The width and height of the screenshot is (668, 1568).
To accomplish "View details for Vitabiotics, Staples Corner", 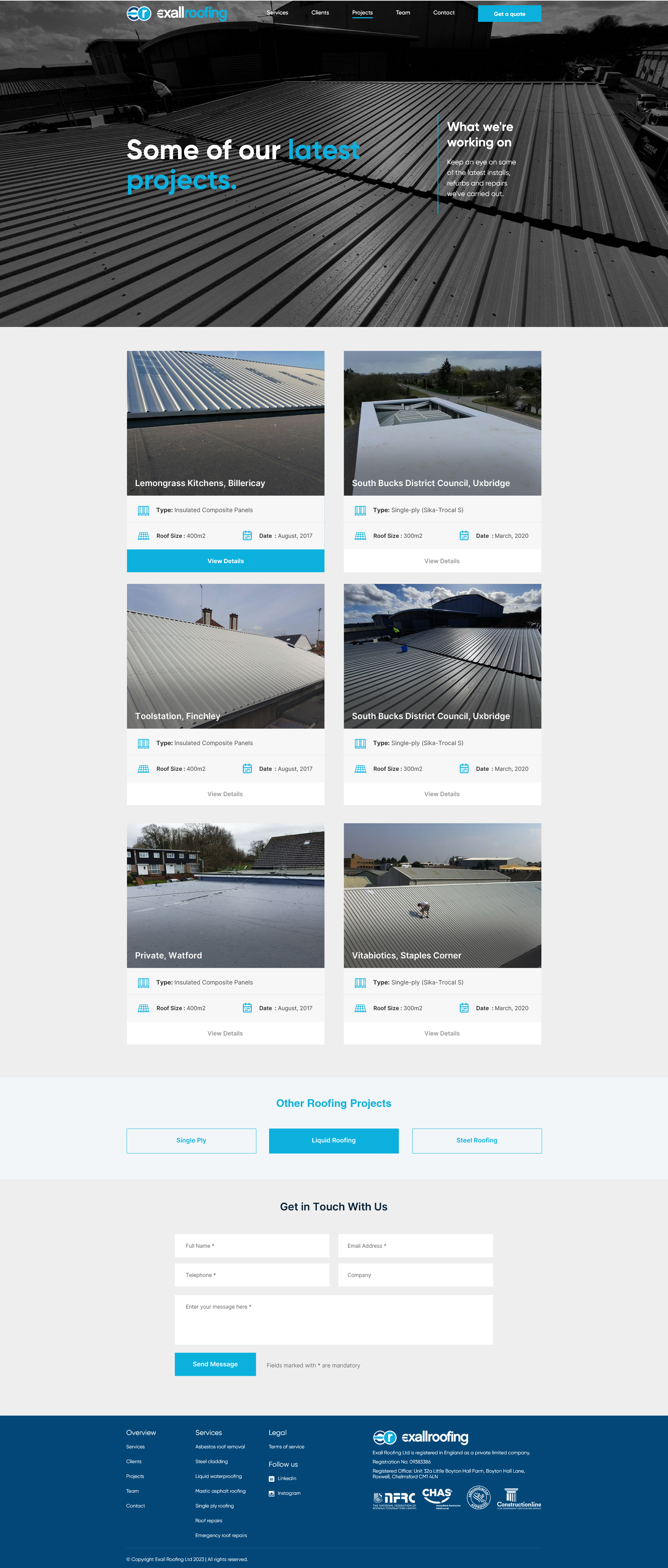I will 442,1033.
